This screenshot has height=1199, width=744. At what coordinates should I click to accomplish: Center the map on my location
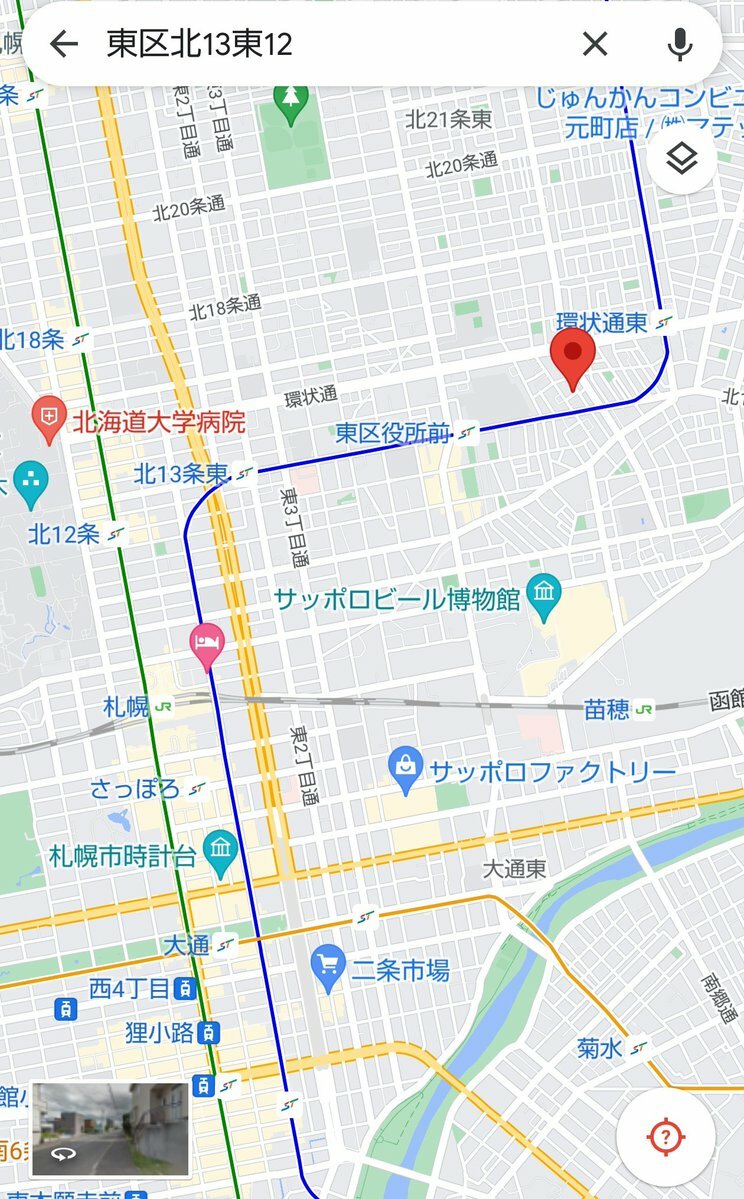665,1137
